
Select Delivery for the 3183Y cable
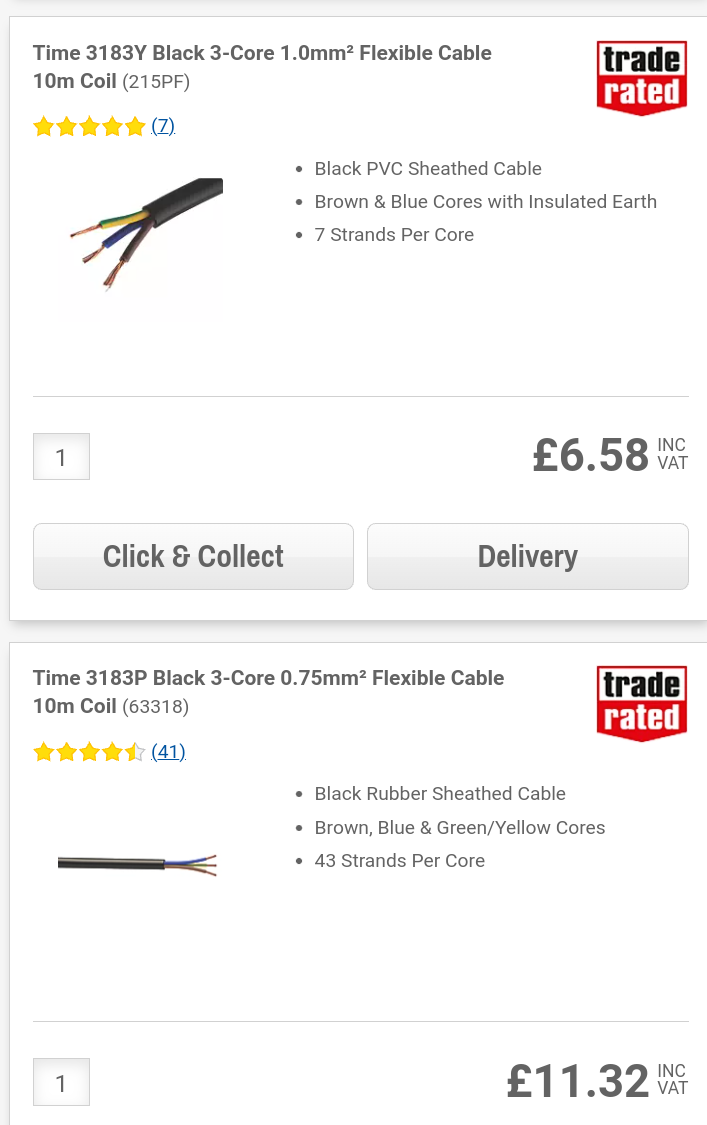point(527,556)
